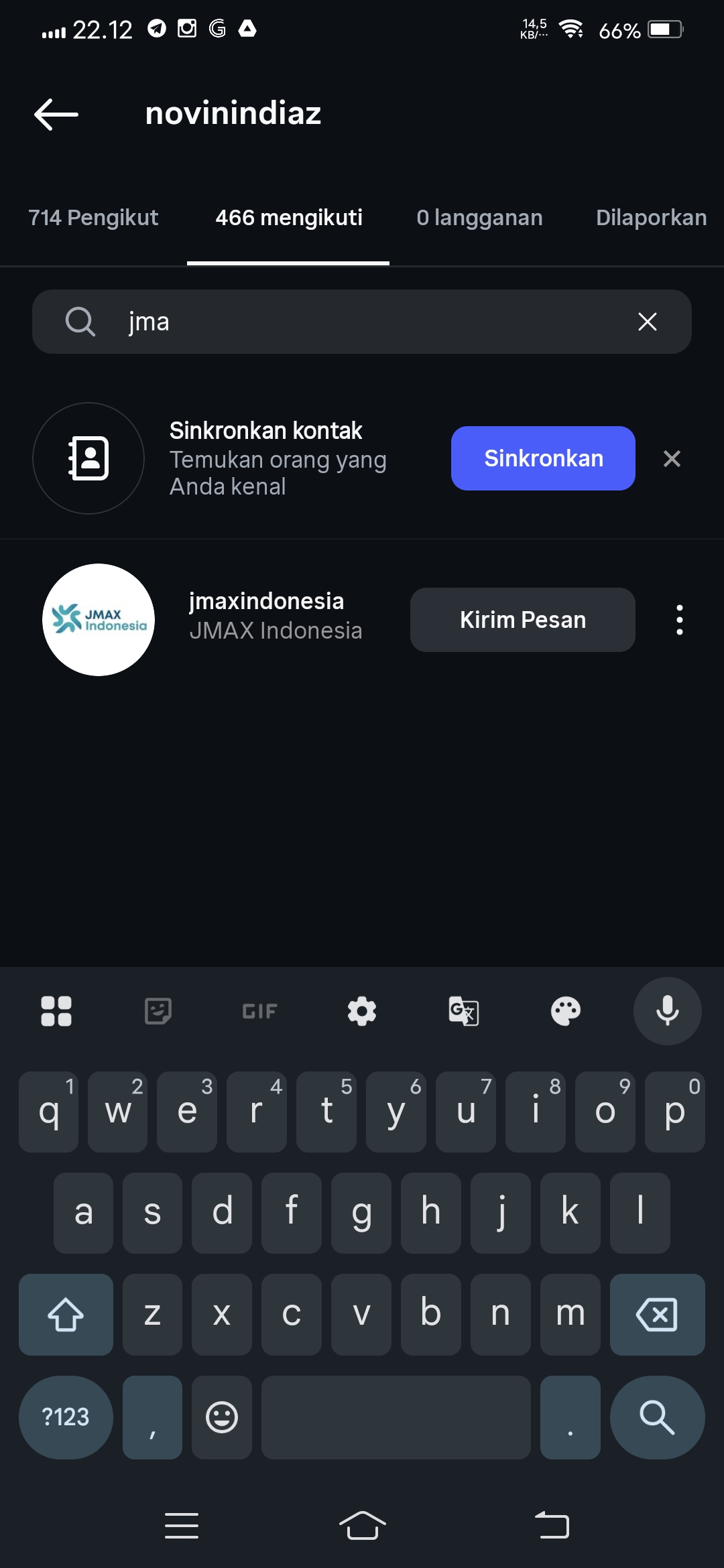Submit search with the keyboard search key
This screenshot has width=724, height=1568.
(657, 1417)
